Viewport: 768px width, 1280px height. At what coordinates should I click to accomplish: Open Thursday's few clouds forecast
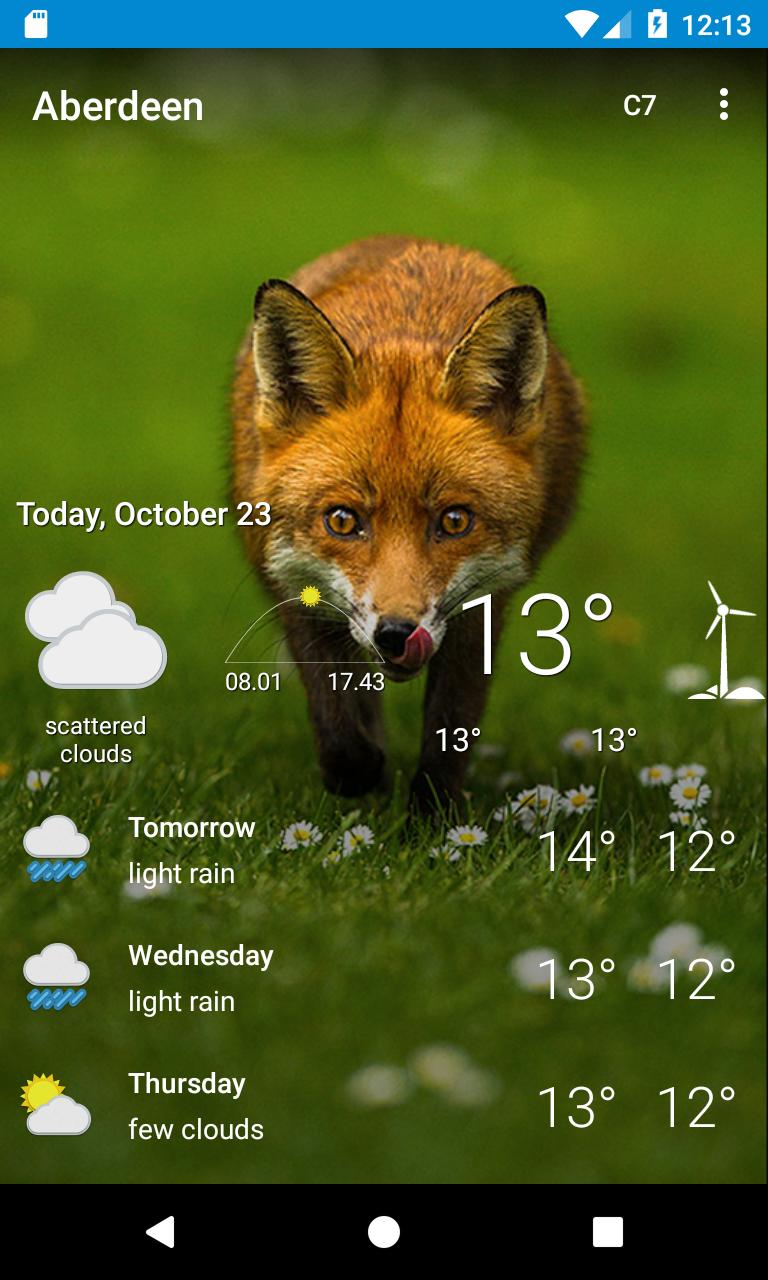click(x=384, y=1106)
